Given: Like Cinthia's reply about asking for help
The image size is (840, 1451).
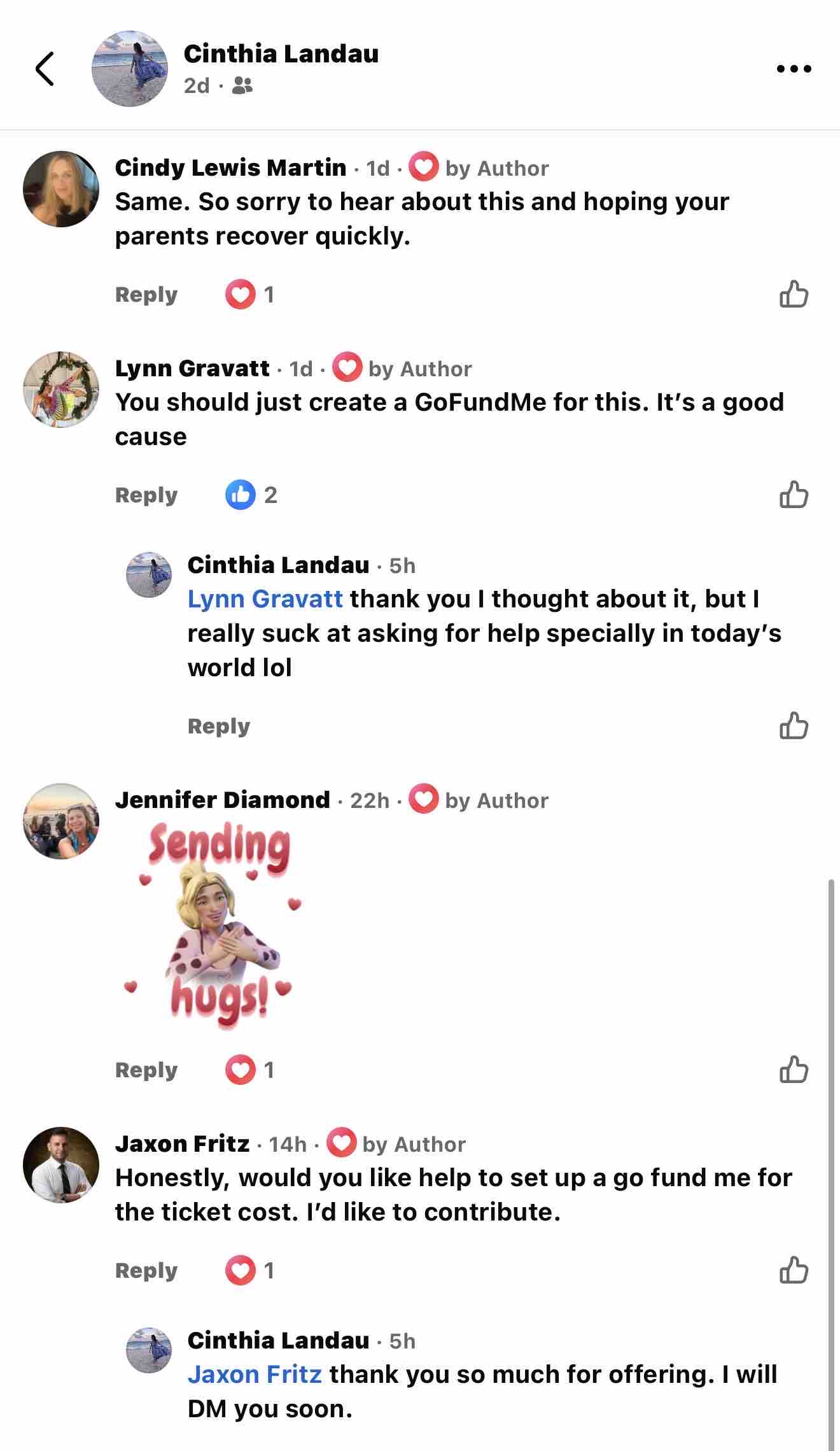Looking at the screenshot, I should coord(794,726).
